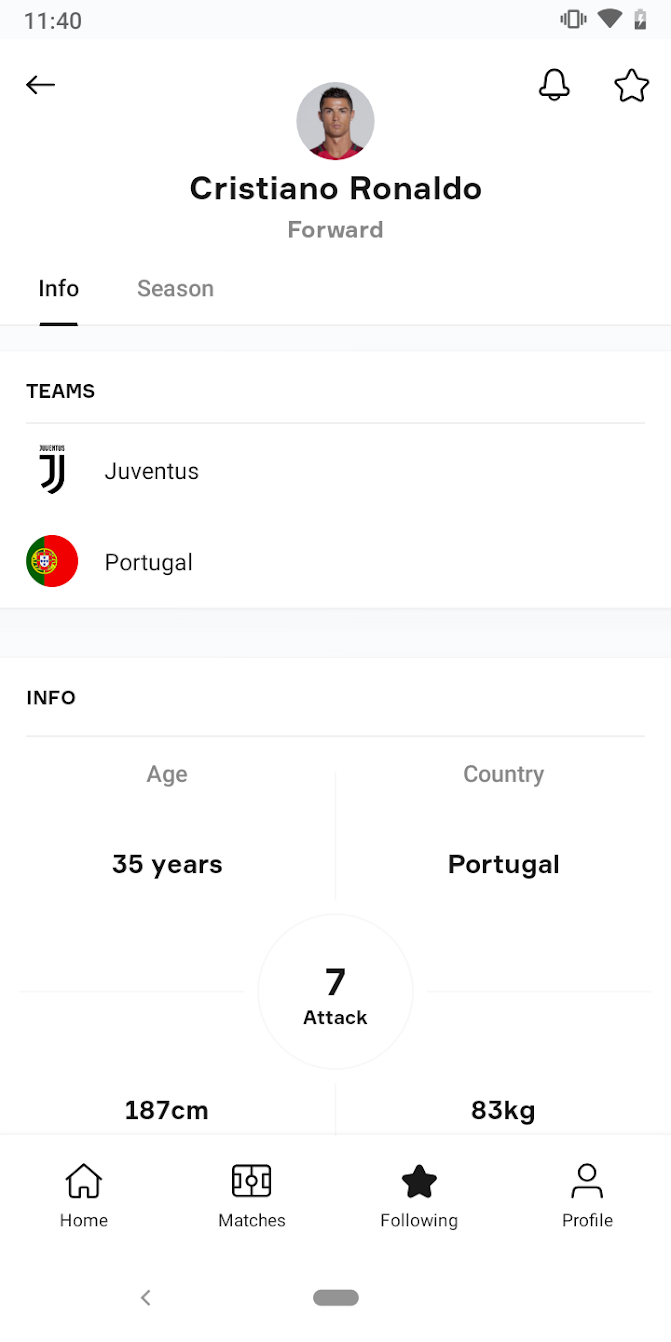This screenshot has height=1342, width=671.
Task: Enable notifications with the bell icon
Action: pos(554,85)
